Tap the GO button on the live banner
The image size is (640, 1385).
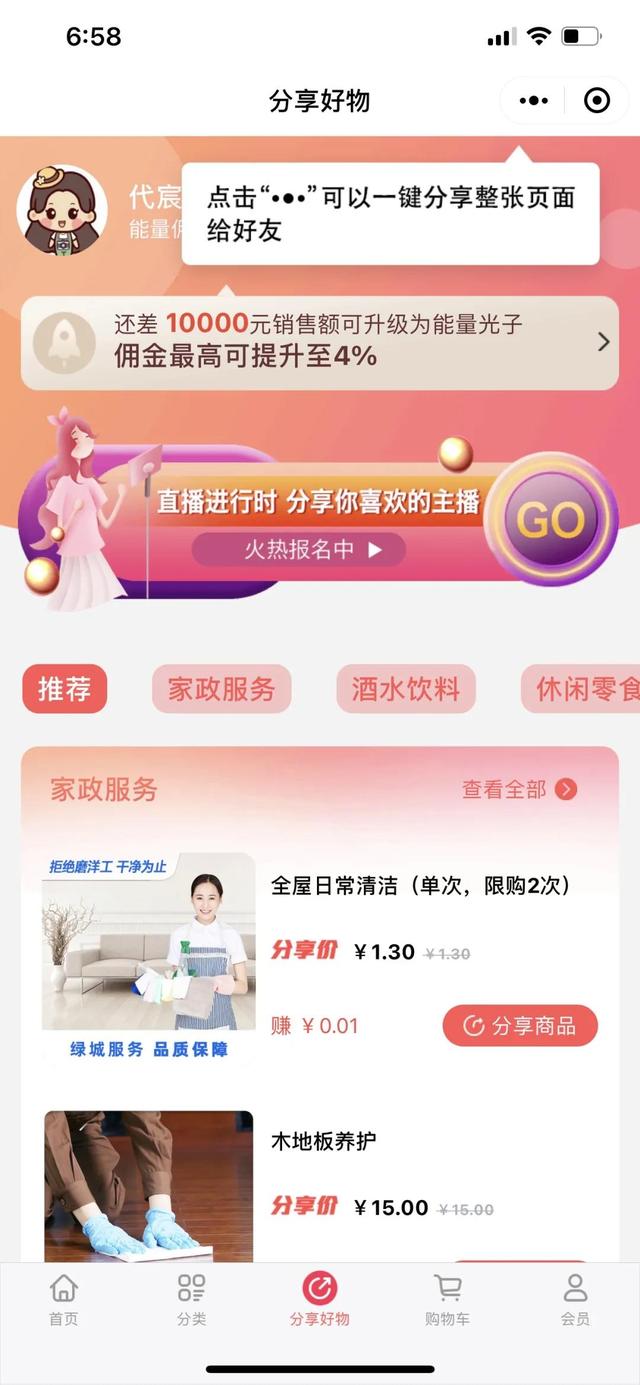(550, 519)
